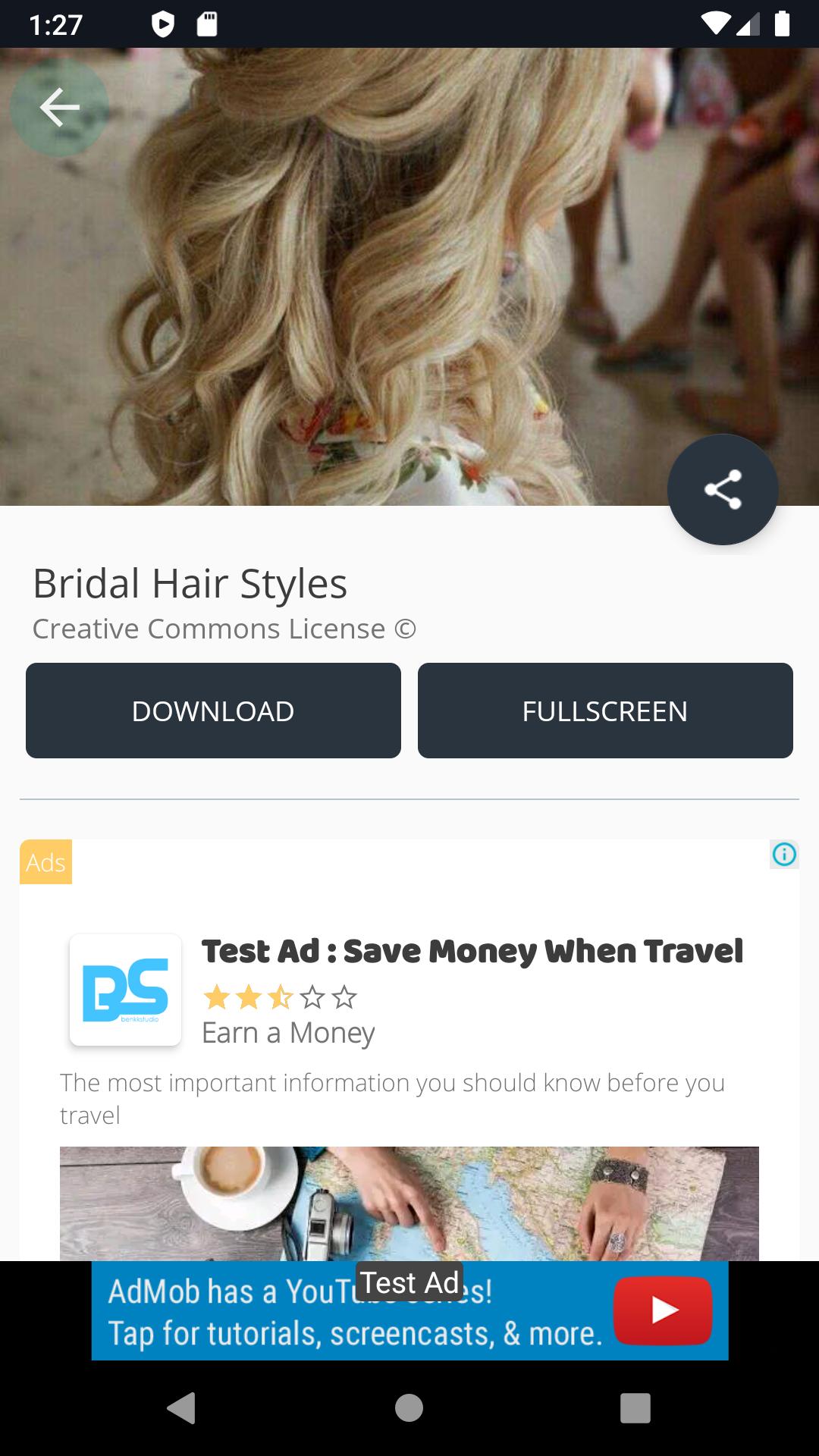Tap the system home button
The height and width of the screenshot is (1456, 819).
pyautogui.click(x=409, y=1408)
